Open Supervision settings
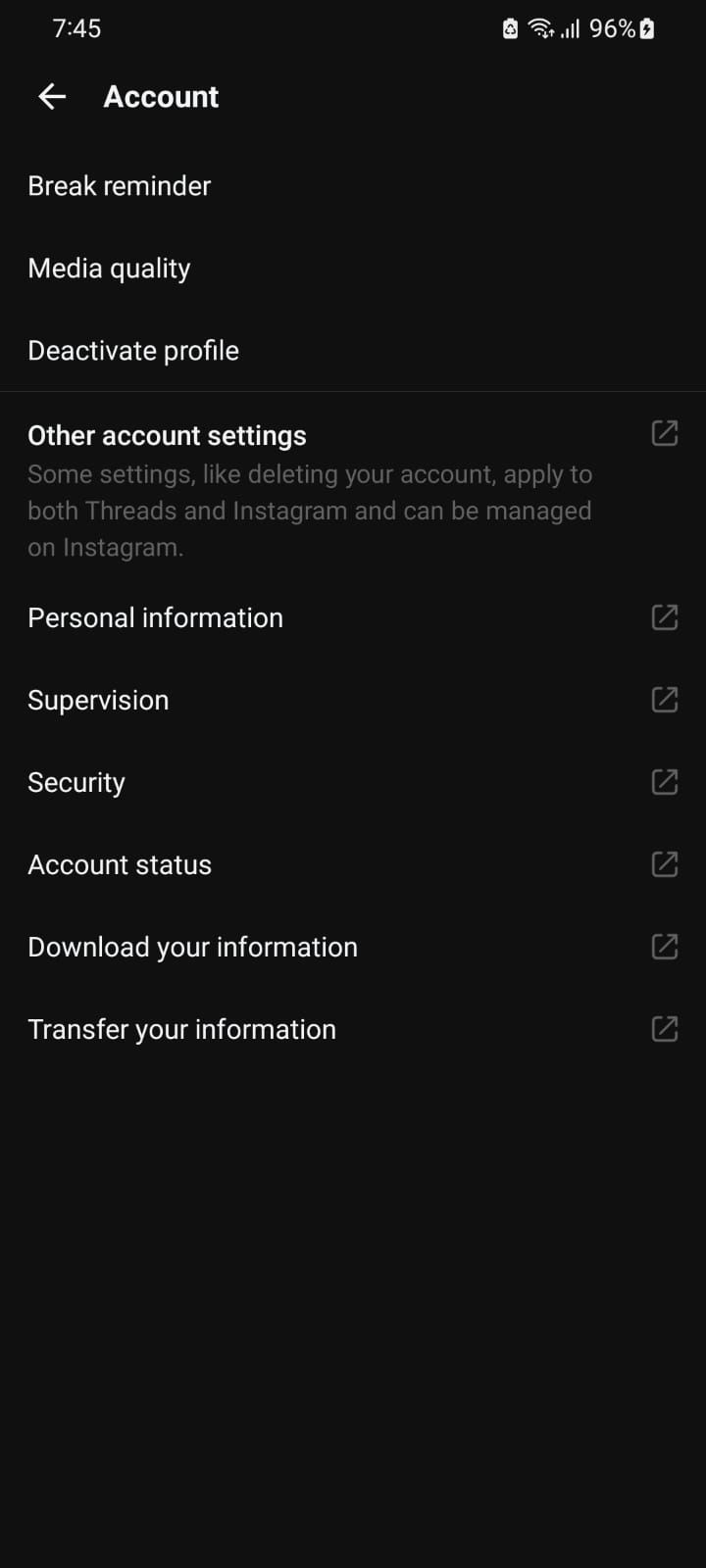Screen dimensions: 706x1568 pos(353,700)
